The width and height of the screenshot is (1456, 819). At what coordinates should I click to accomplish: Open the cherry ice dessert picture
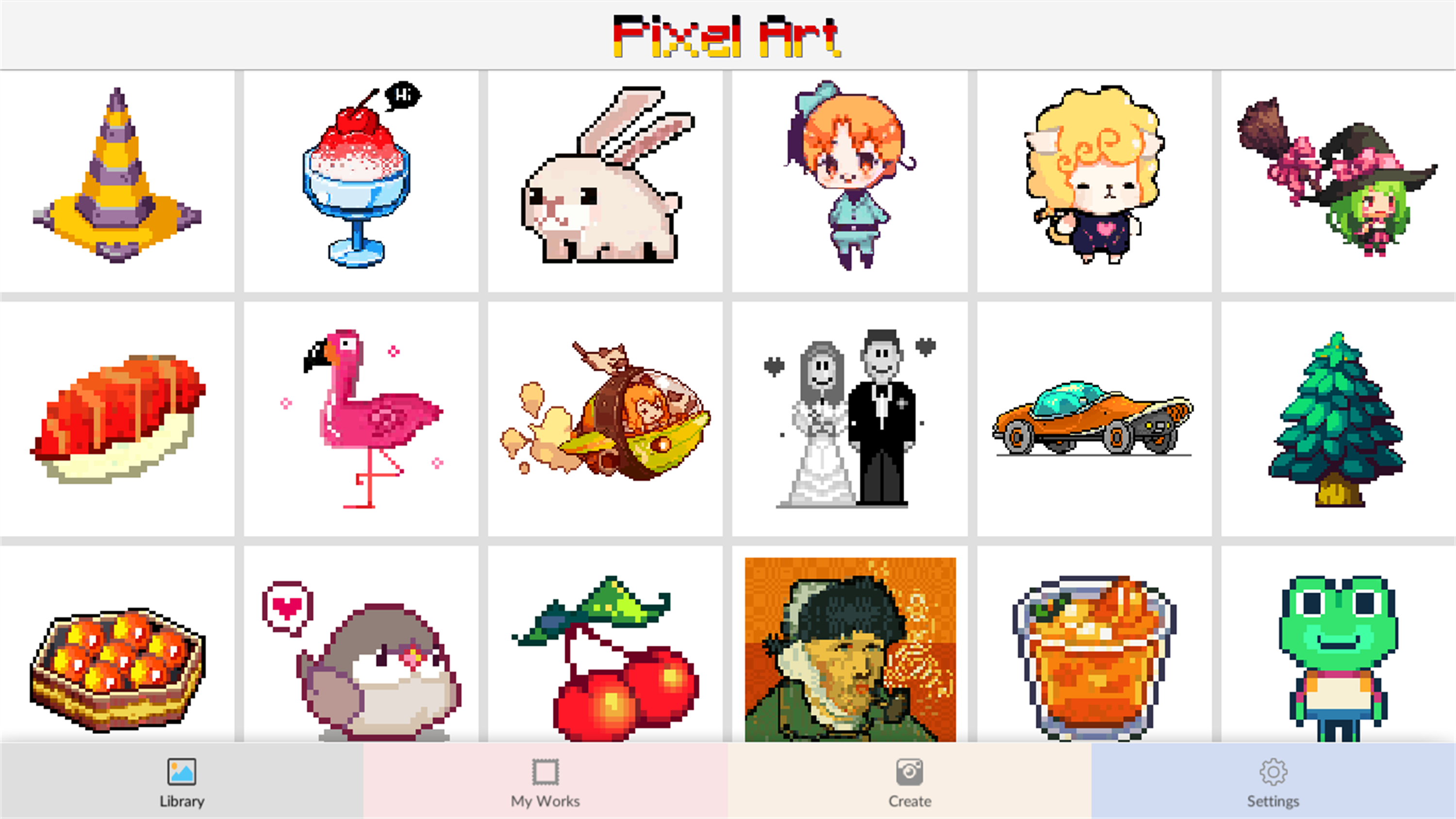pyautogui.click(x=361, y=181)
